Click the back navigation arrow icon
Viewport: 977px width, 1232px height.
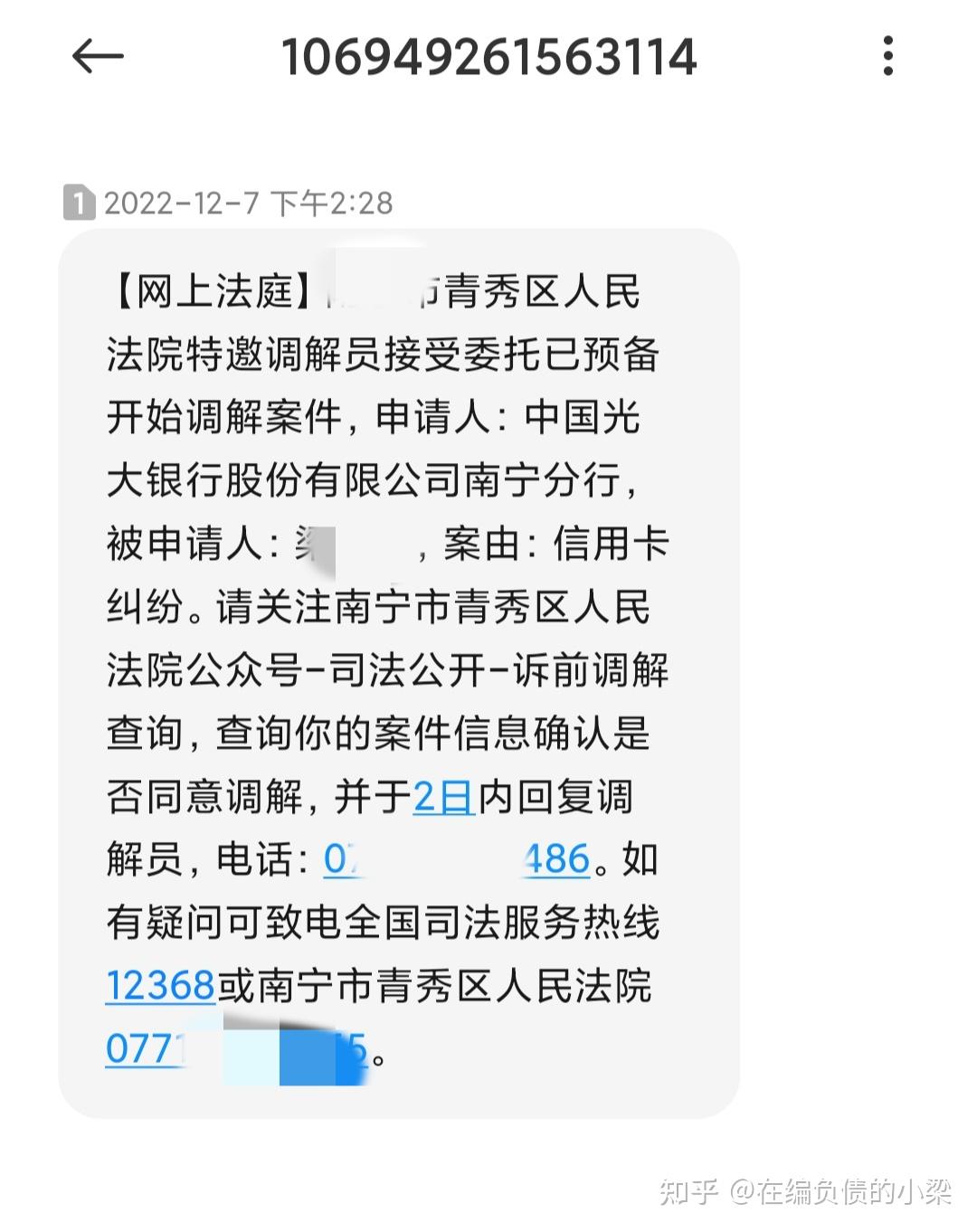click(96, 57)
